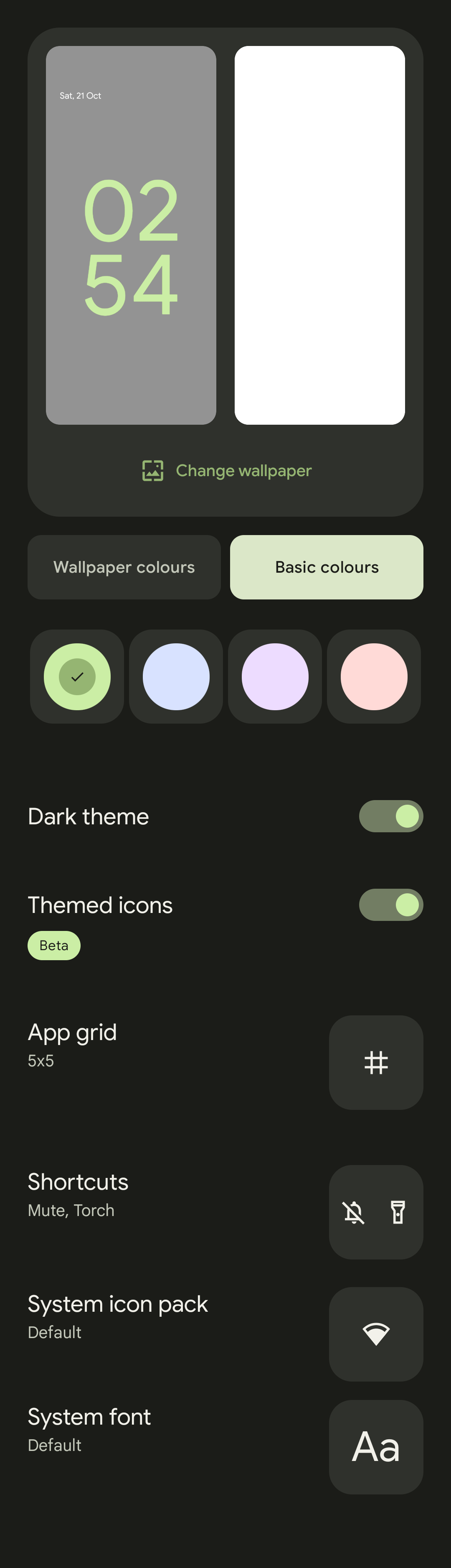Switch to Wallpaper colours tab
The width and height of the screenshot is (451, 1568).
[x=124, y=567]
